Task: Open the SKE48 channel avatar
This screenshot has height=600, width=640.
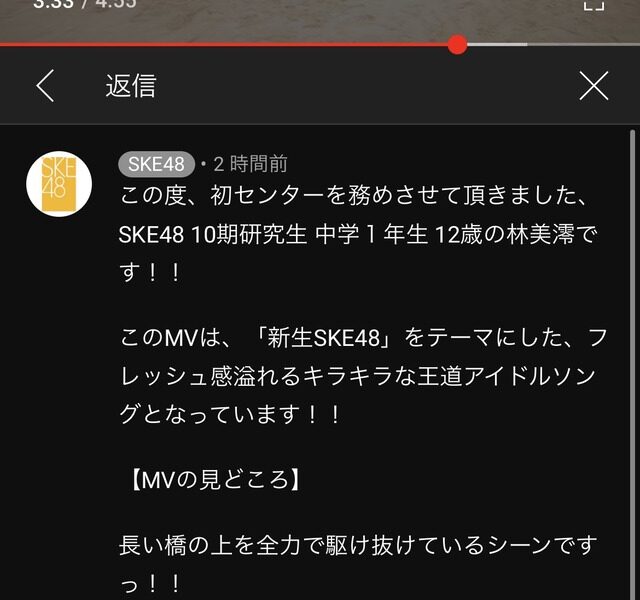Action: 58,183
